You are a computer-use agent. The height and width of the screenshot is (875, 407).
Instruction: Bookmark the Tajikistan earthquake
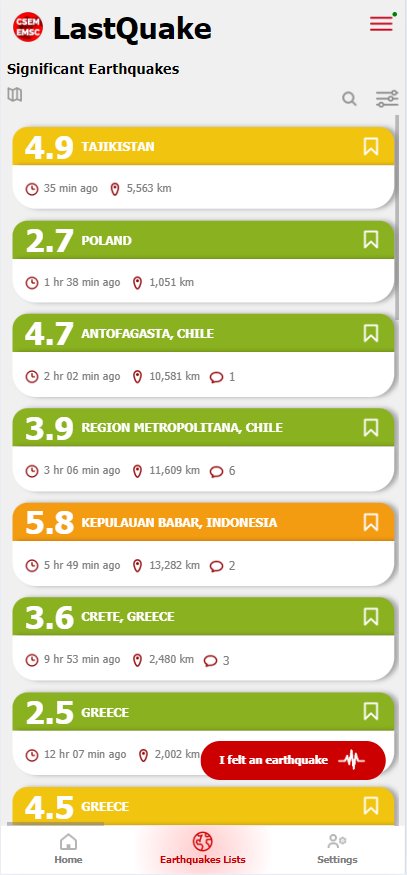pos(371,146)
